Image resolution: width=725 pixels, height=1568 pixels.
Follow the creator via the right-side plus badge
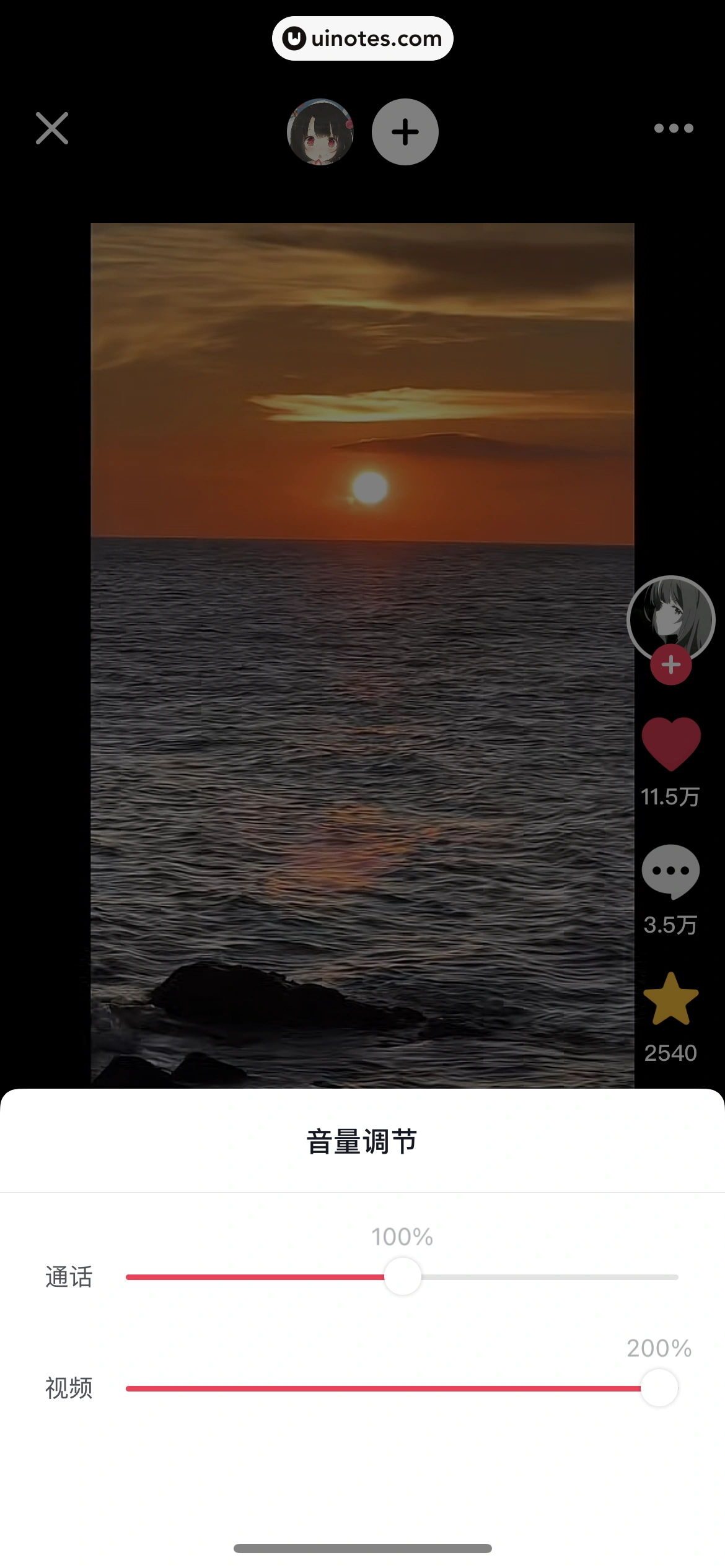(x=671, y=664)
